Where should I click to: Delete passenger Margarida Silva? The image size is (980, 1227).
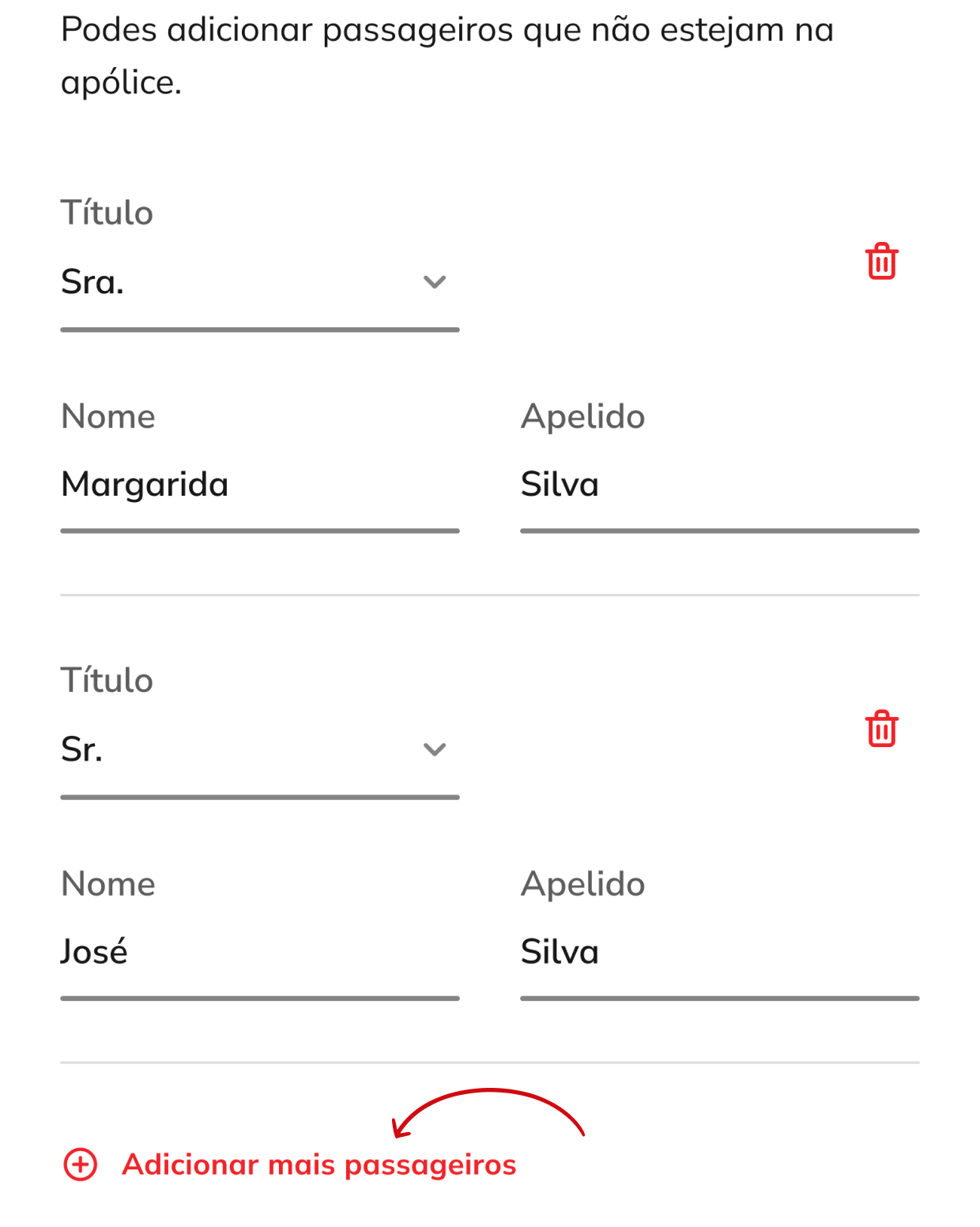pyautogui.click(x=881, y=262)
